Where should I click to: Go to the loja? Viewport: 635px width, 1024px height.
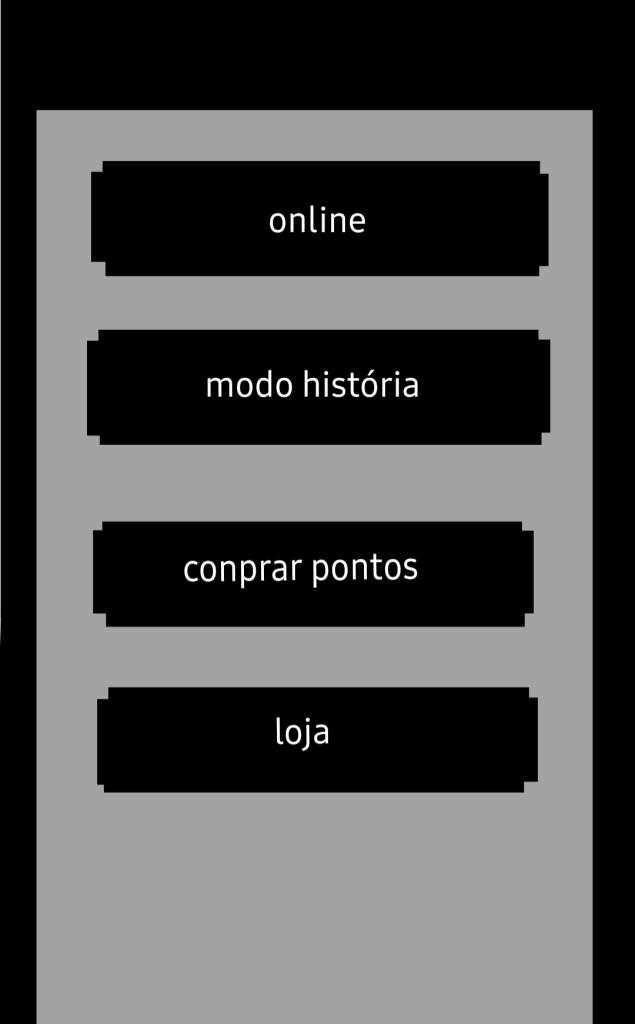tap(316, 739)
